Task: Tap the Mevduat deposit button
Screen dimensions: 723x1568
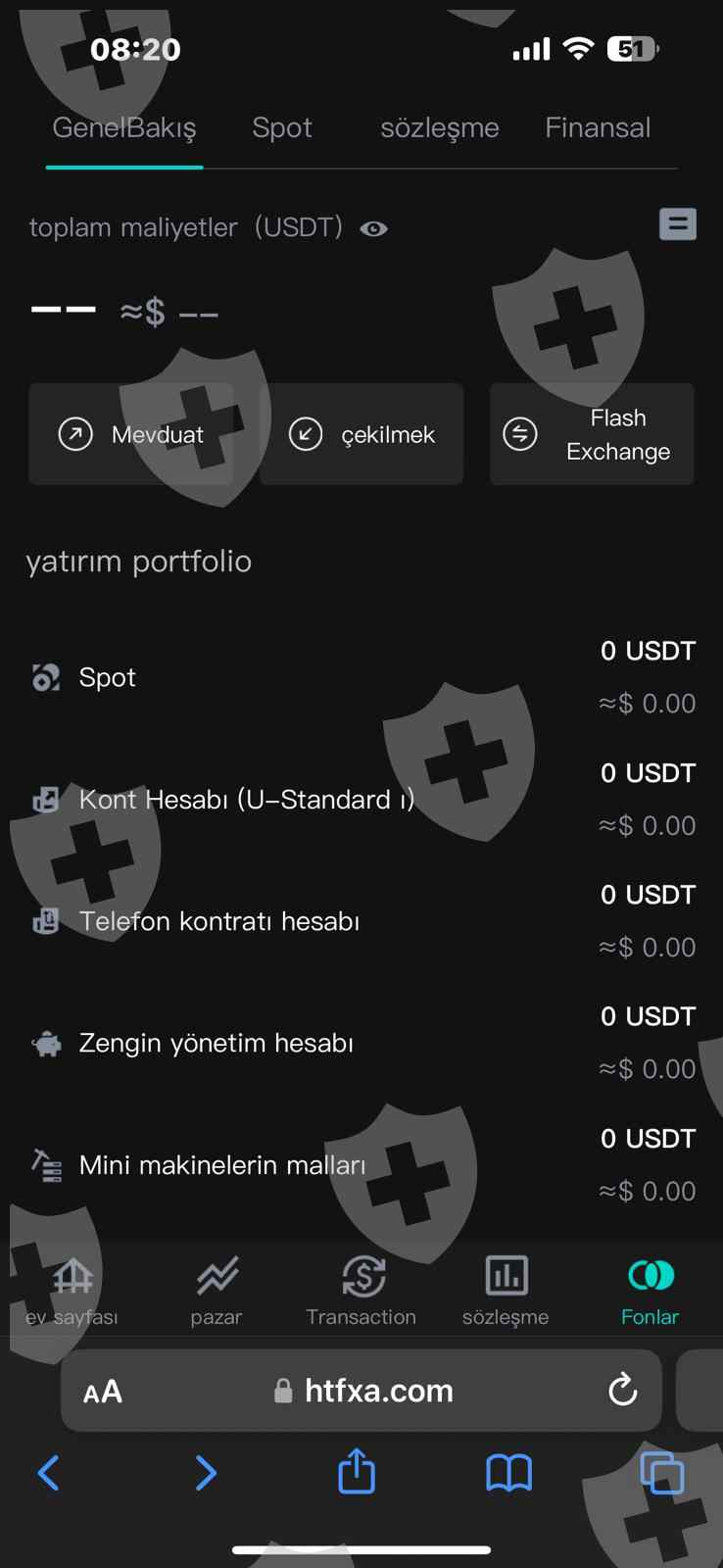Action: [131, 434]
